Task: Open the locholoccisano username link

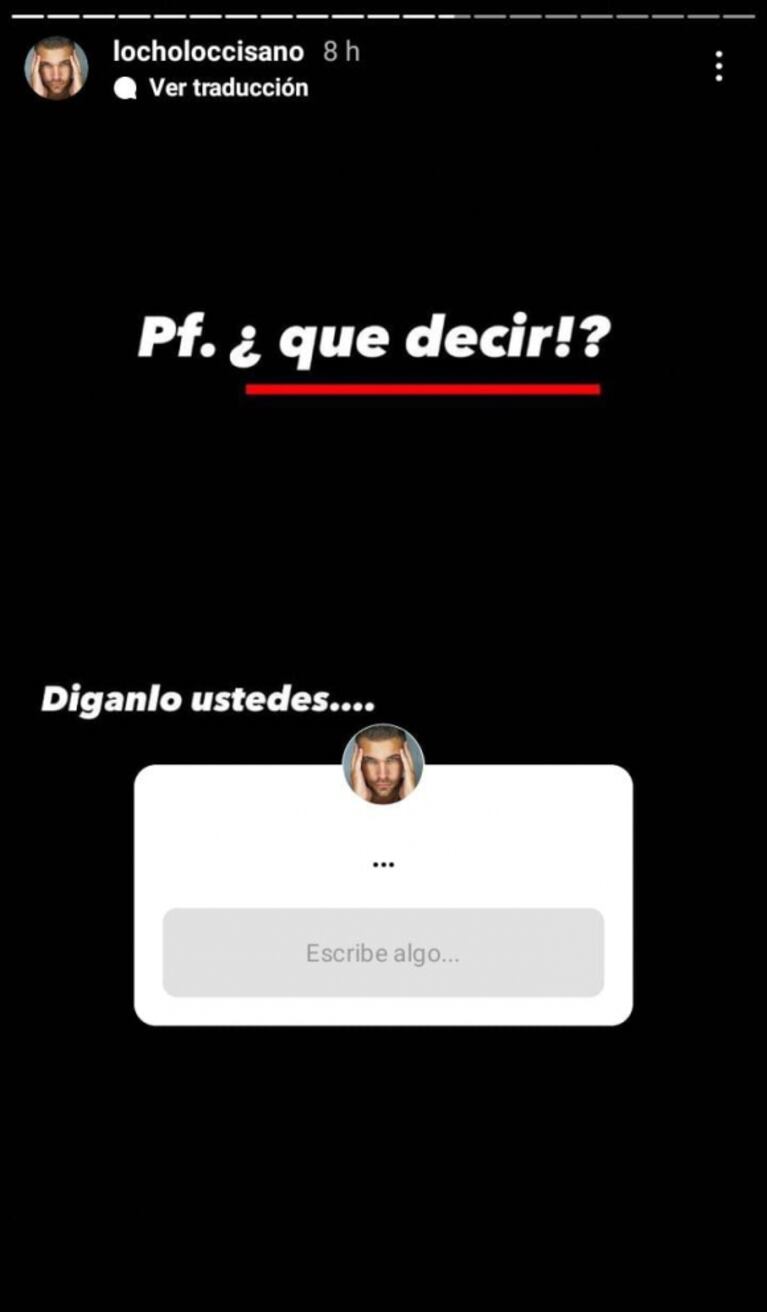Action: click(x=208, y=51)
